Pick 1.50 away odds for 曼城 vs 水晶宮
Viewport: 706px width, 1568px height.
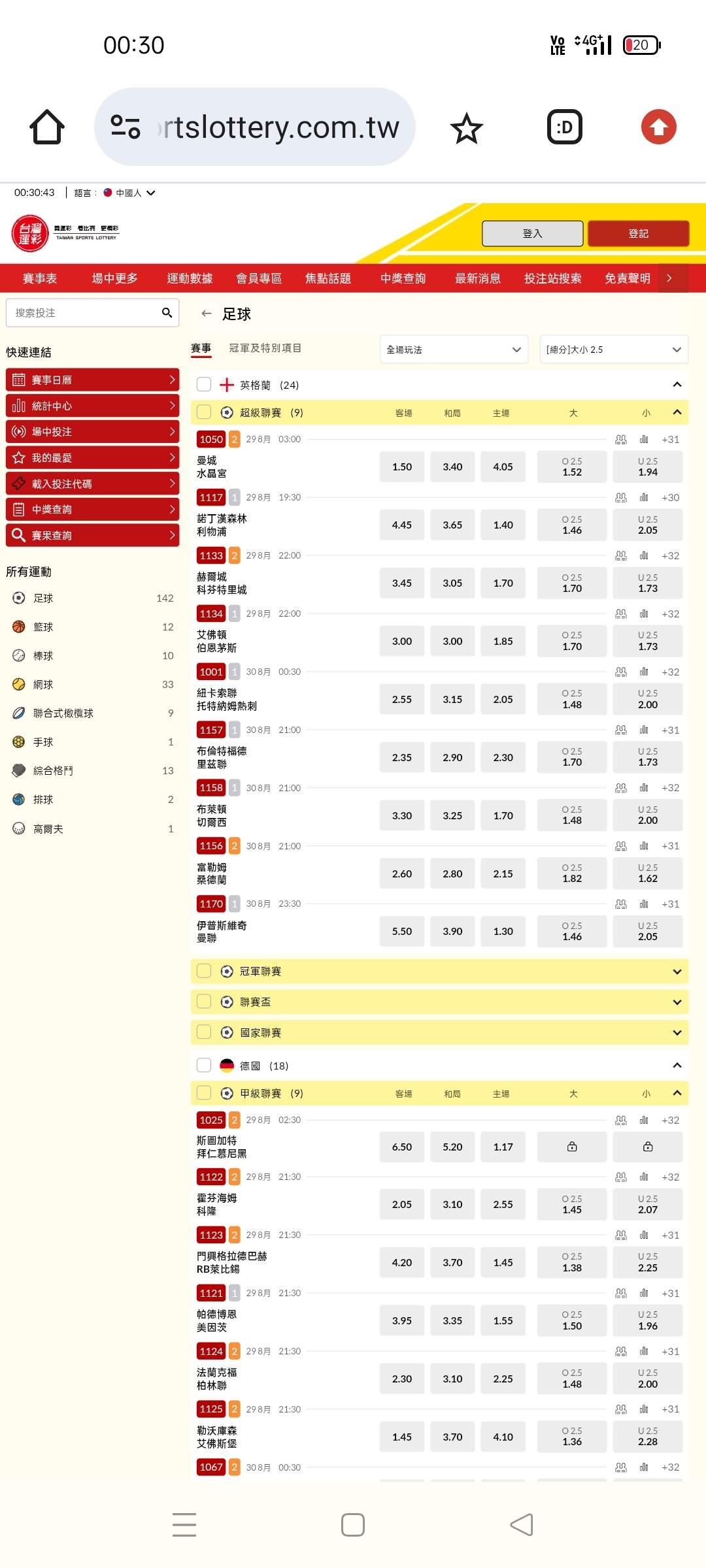pos(402,467)
